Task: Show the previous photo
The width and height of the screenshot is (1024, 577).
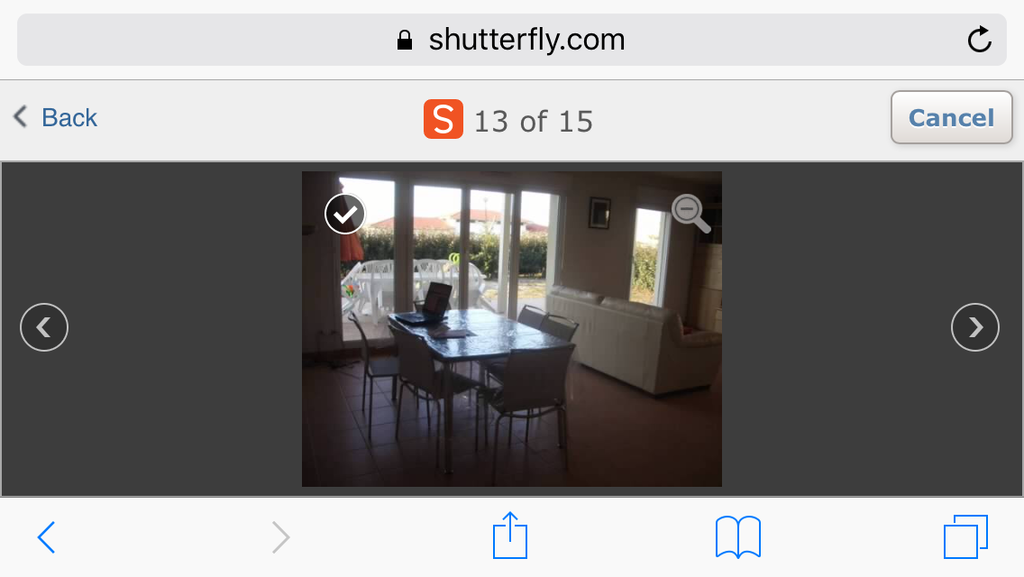Action: [x=44, y=327]
